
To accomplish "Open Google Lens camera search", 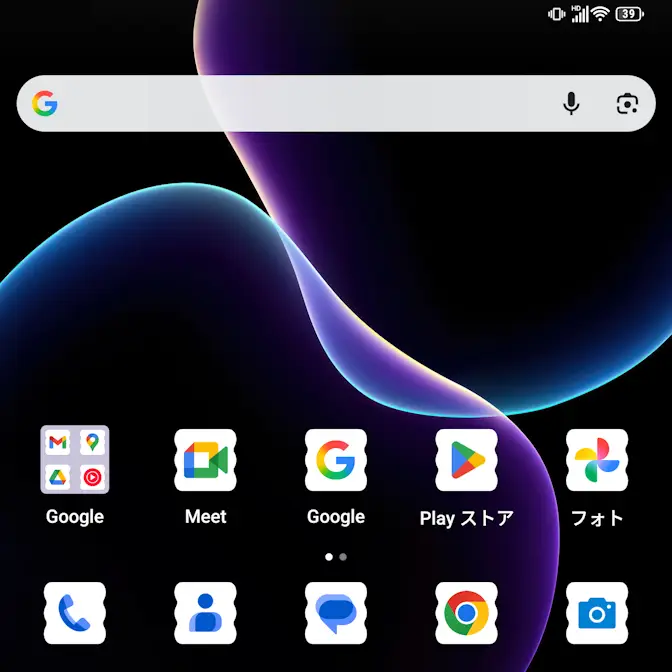I will click(x=627, y=103).
